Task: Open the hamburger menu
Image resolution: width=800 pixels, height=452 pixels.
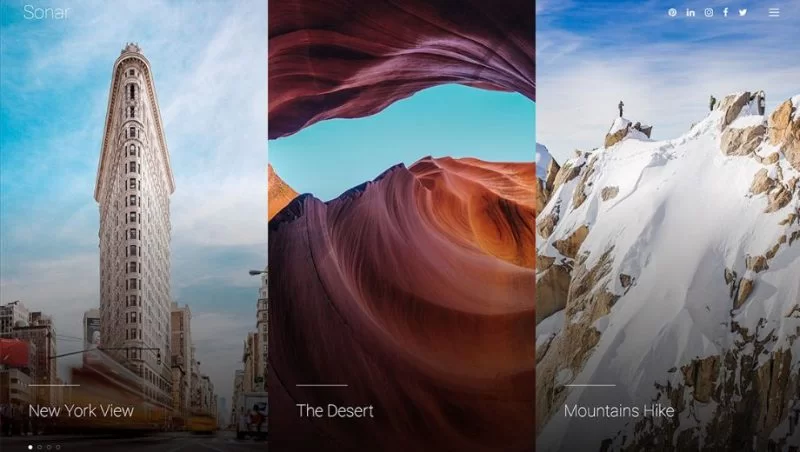Action: 773,12
